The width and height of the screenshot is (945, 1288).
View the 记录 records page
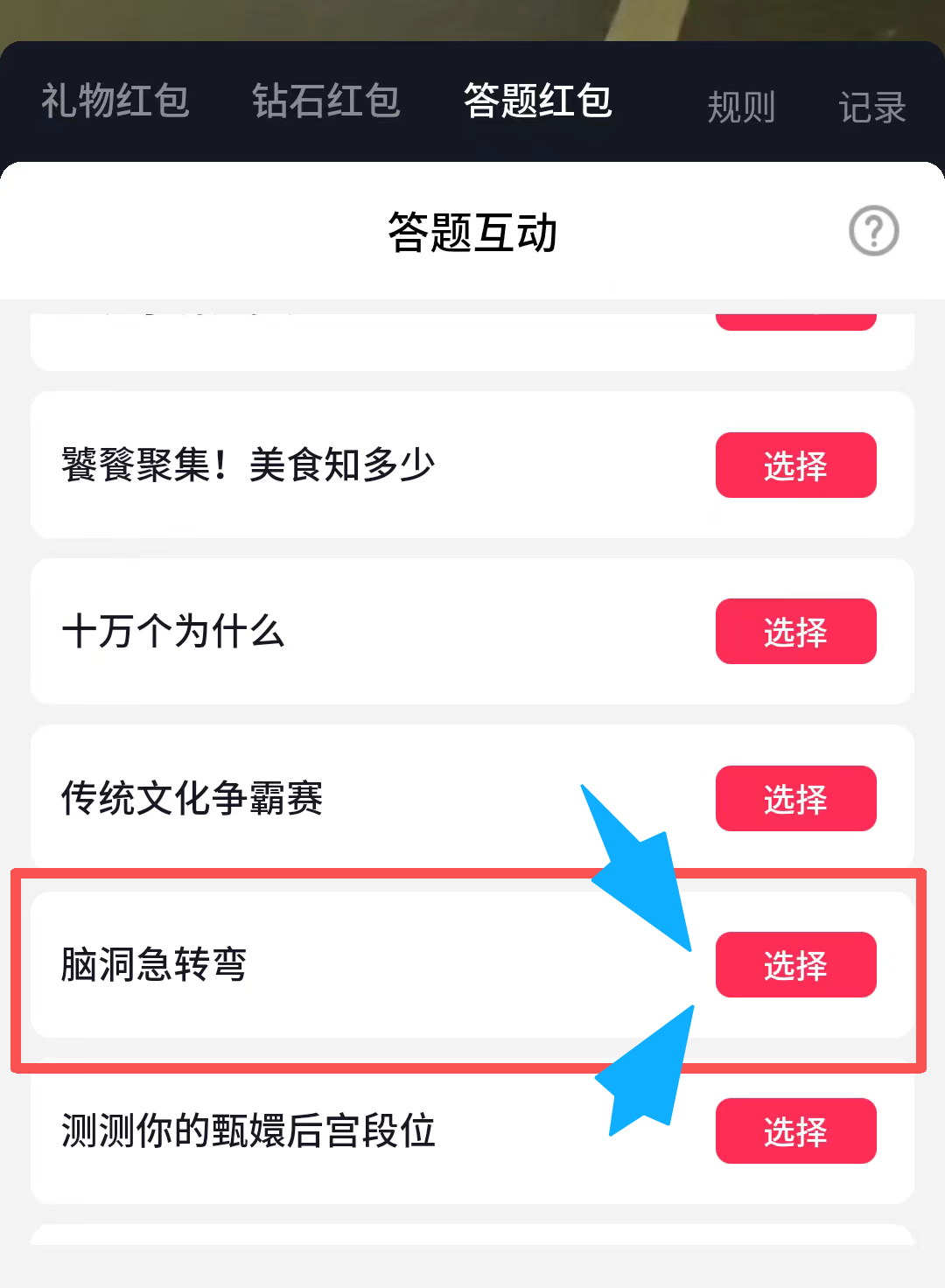point(871,107)
